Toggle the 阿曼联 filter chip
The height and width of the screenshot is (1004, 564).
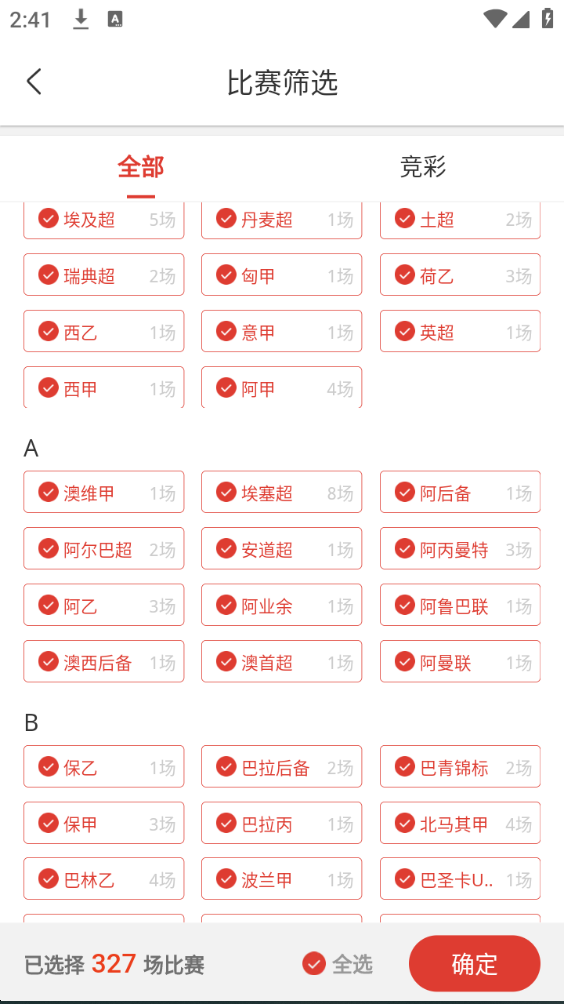click(460, 661)
